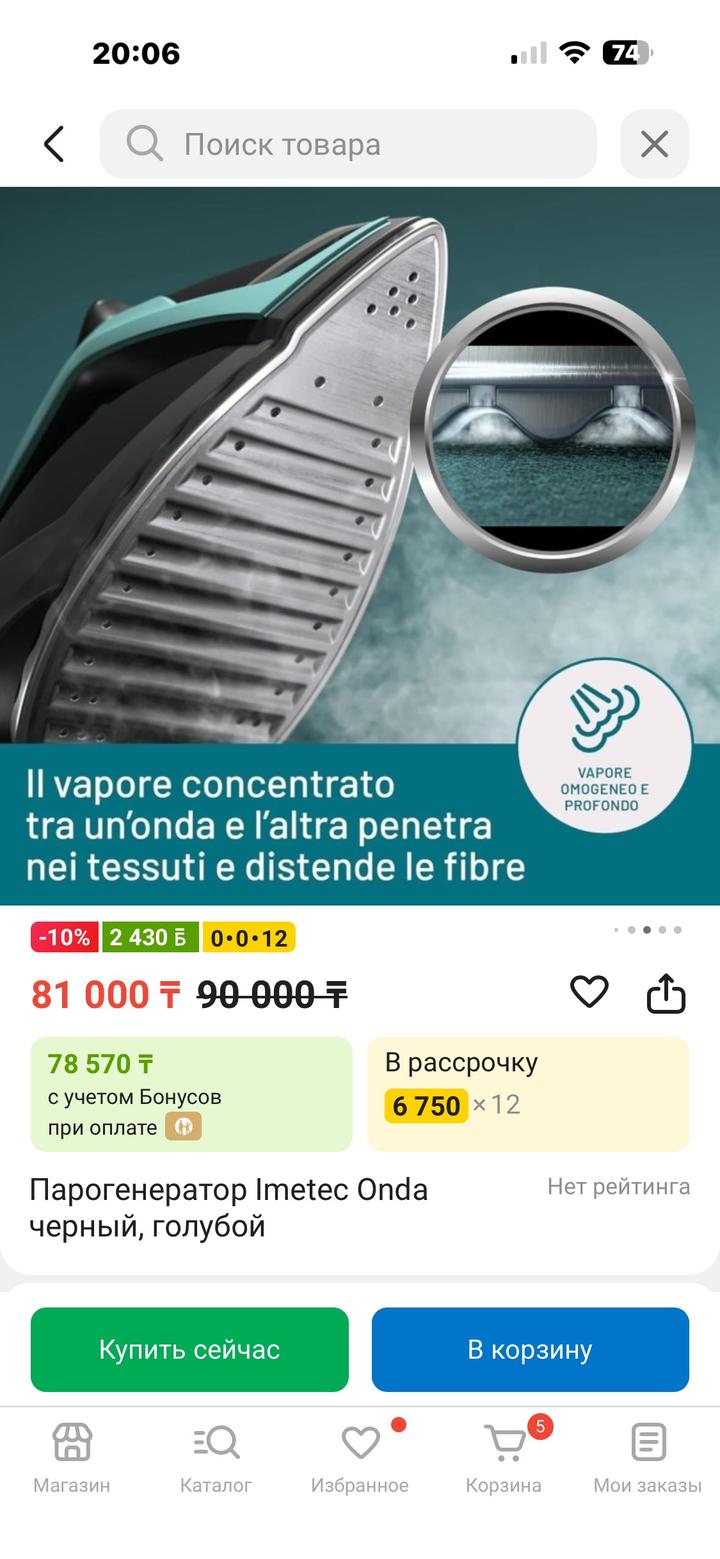Go to the Избранное tab
The image size is (720, 1559).
point(360,1458)
